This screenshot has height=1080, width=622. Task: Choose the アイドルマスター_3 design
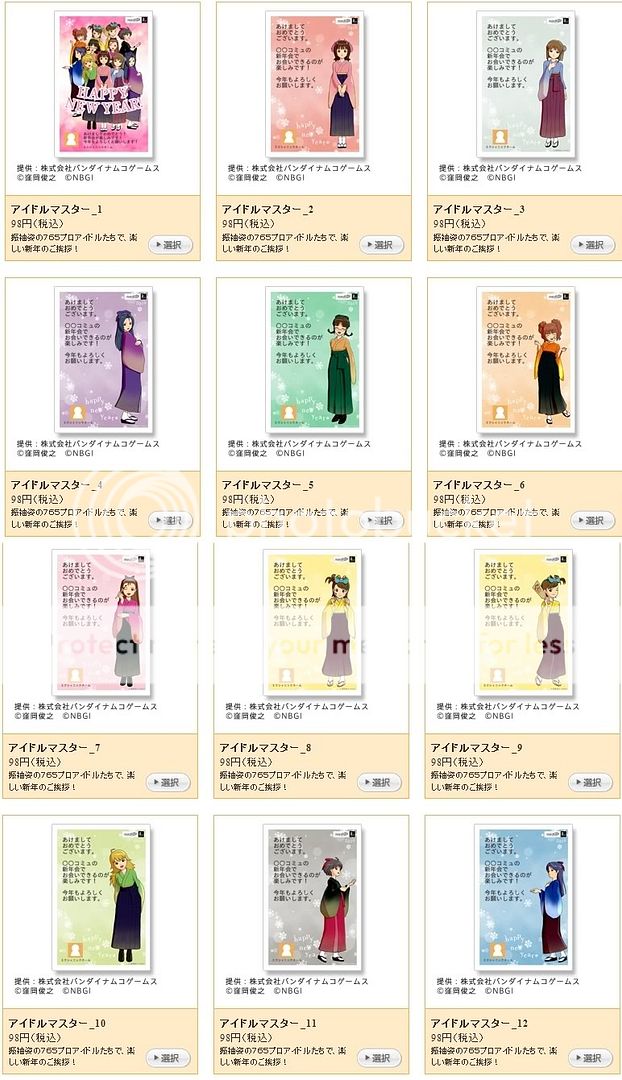tap(592, 245)
